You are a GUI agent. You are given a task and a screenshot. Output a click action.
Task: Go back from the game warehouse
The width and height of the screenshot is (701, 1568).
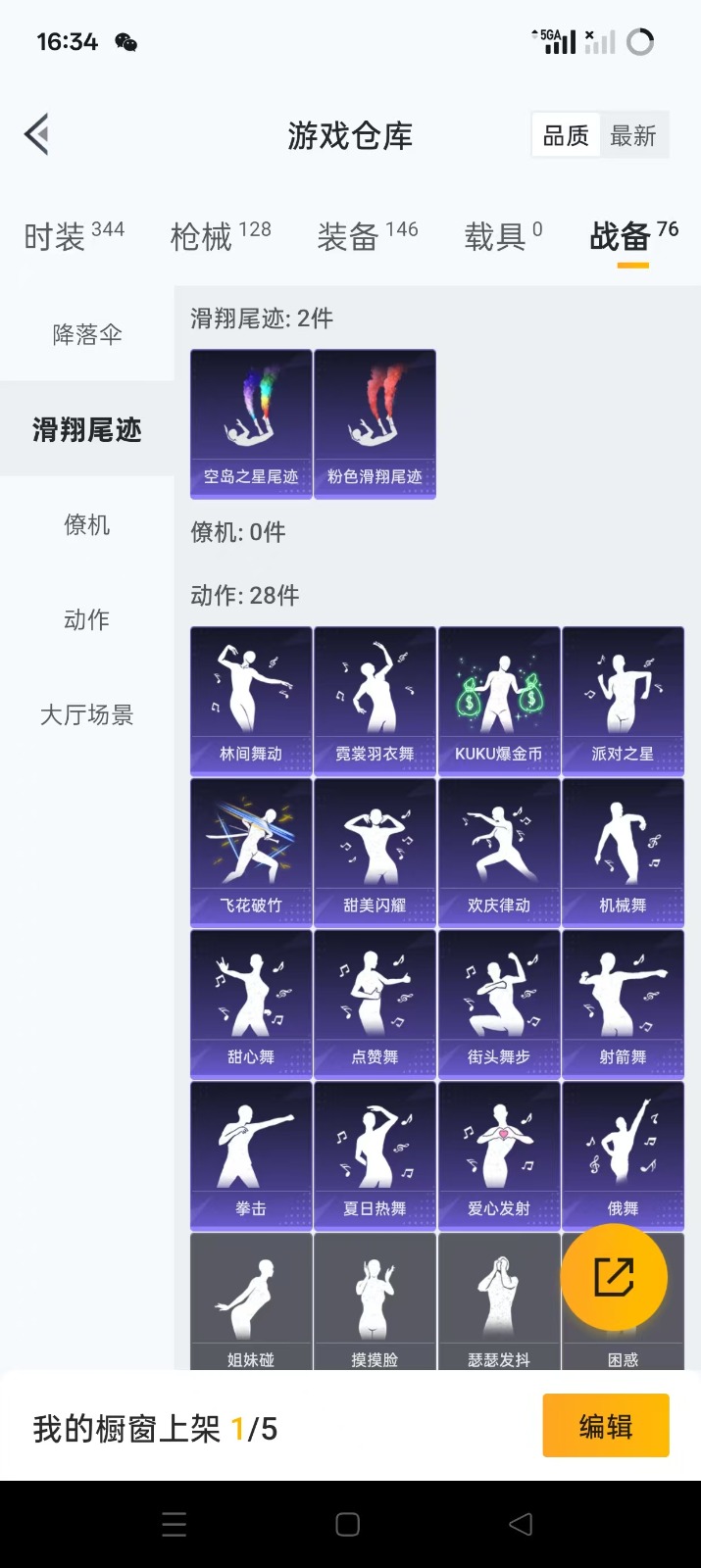point(37,135)
